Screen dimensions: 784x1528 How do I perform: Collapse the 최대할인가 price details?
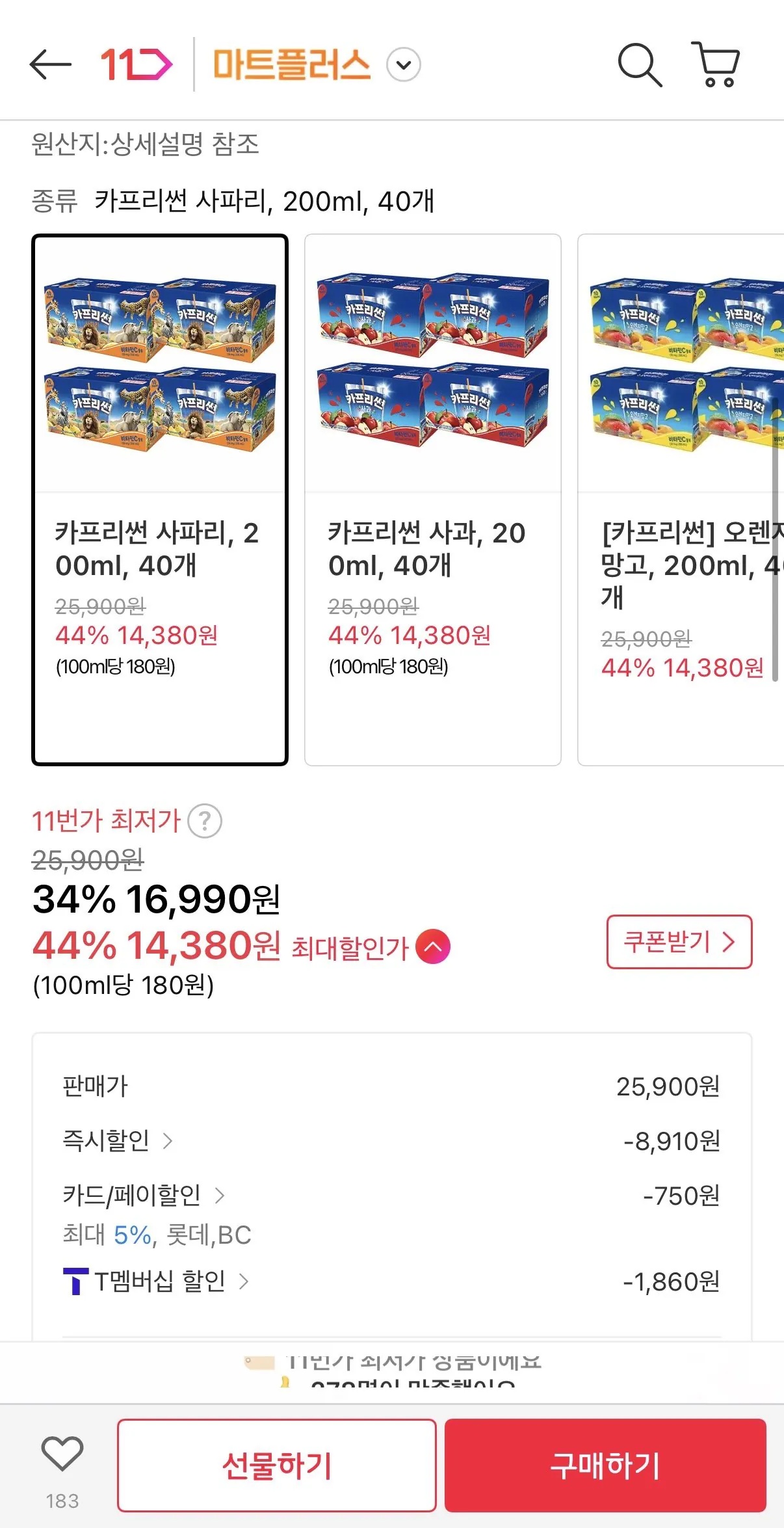[434, 948]
